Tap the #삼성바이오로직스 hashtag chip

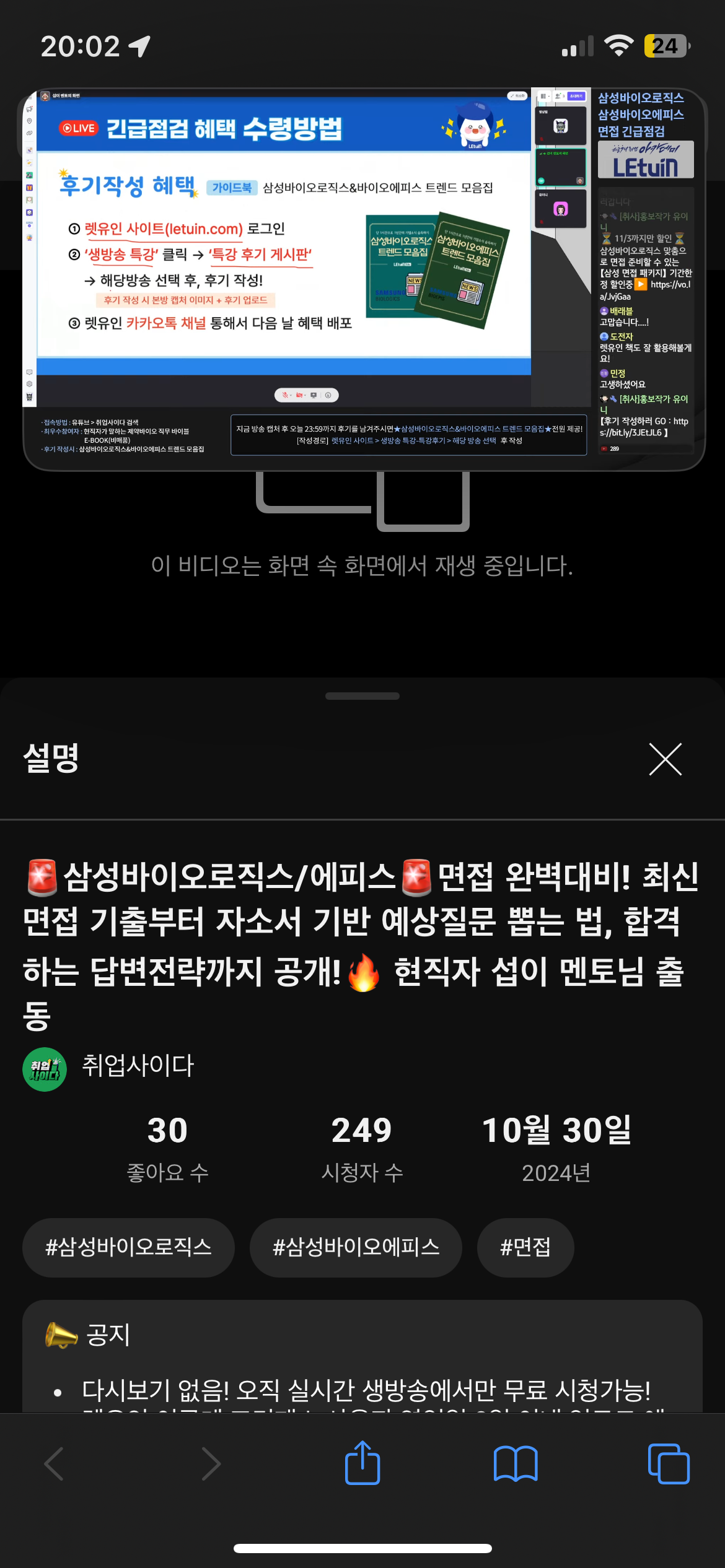(x=128, y=1247)
